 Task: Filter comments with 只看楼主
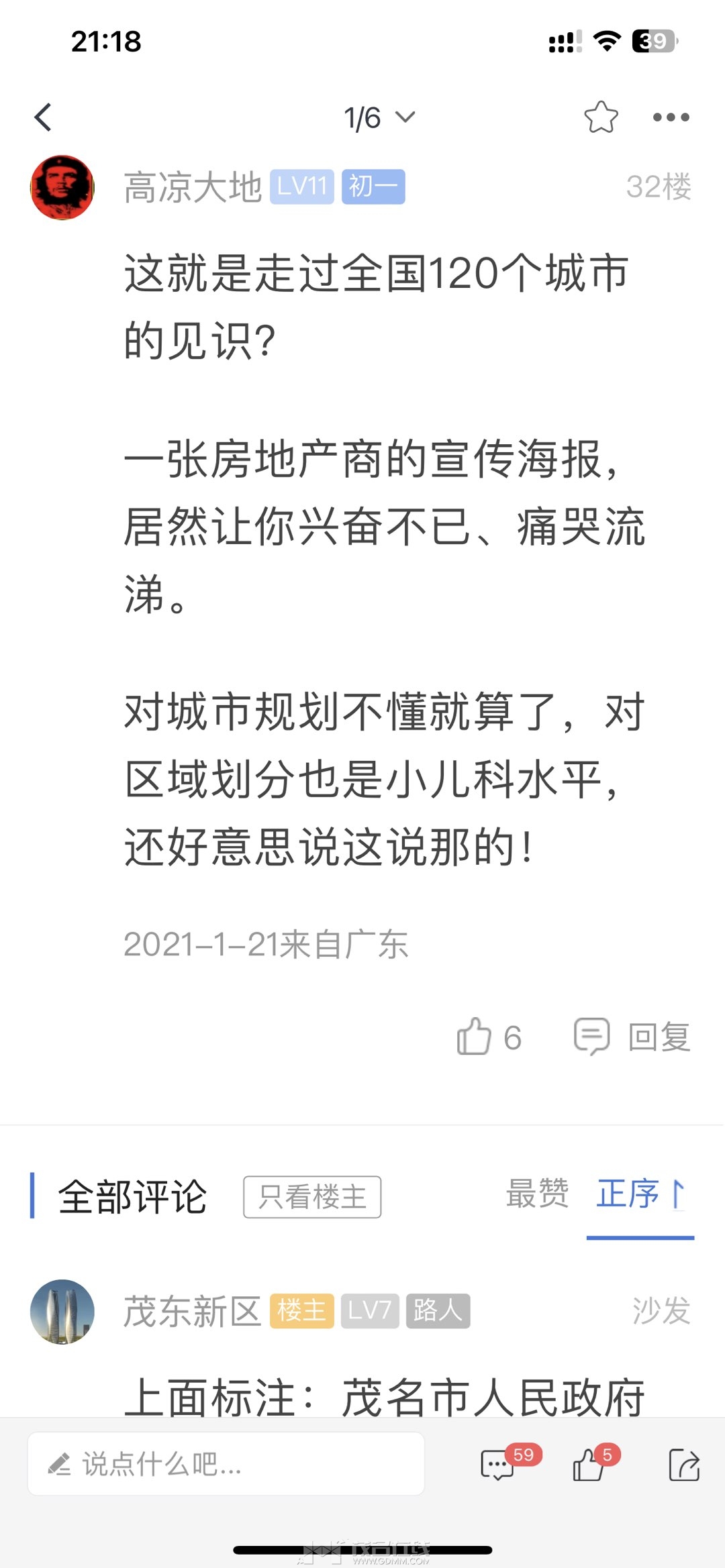pyautogui.click(x=312, y=1197)
